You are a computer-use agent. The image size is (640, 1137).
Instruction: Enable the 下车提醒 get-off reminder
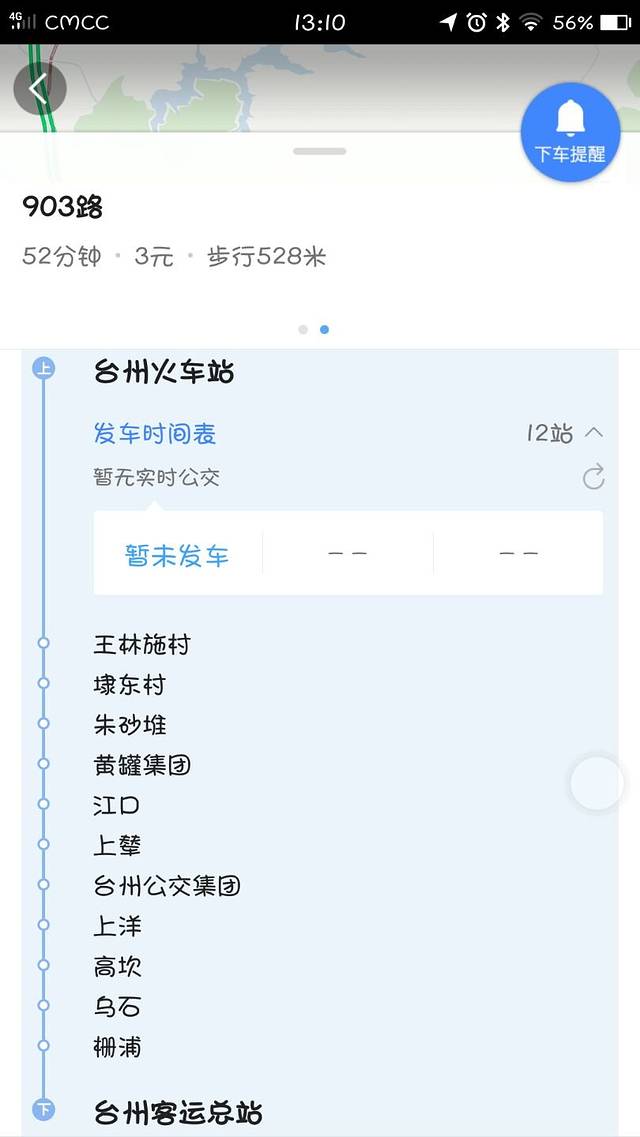570,132
